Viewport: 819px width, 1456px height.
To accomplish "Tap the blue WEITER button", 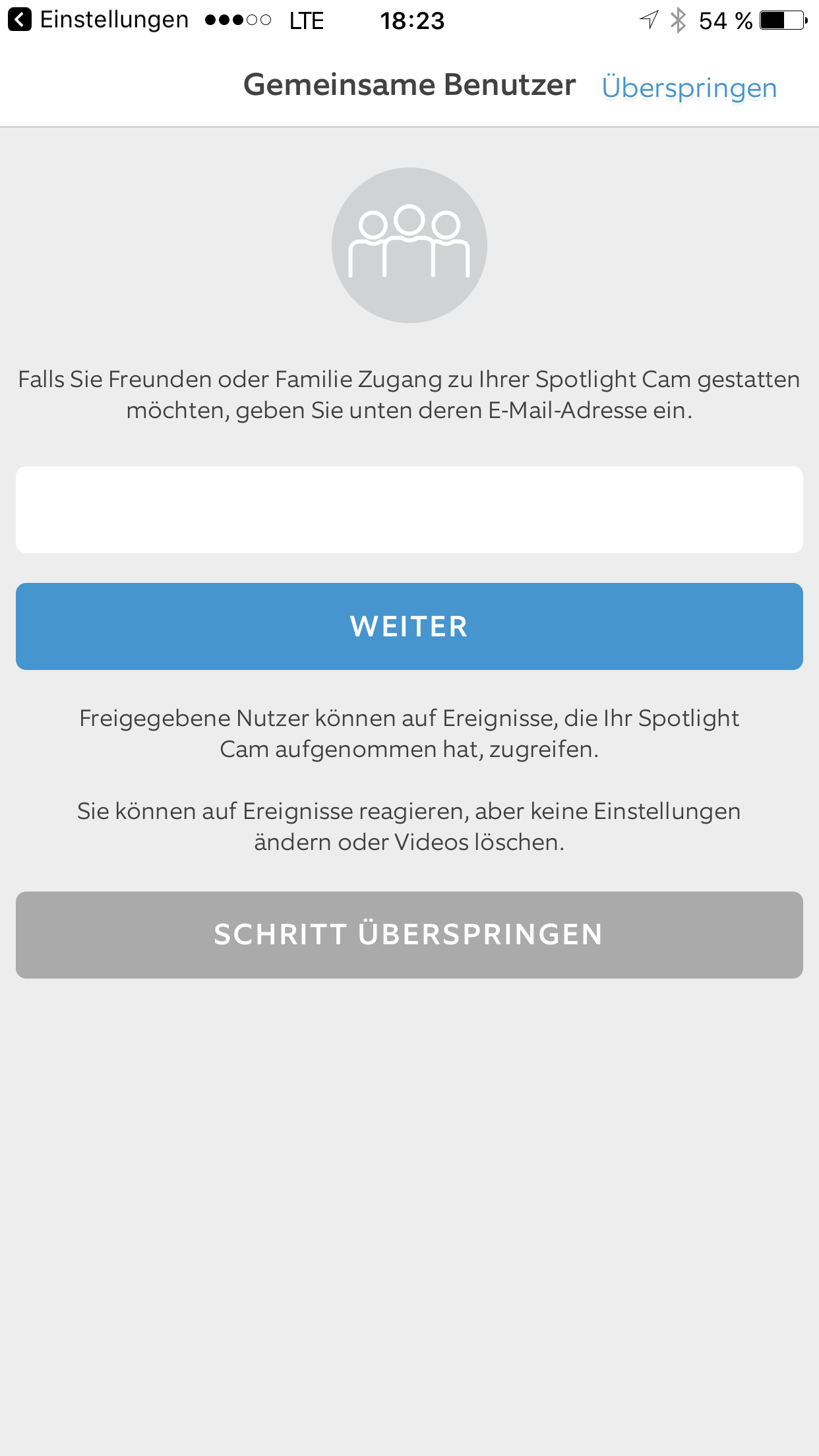I will (x=409, y=626).
